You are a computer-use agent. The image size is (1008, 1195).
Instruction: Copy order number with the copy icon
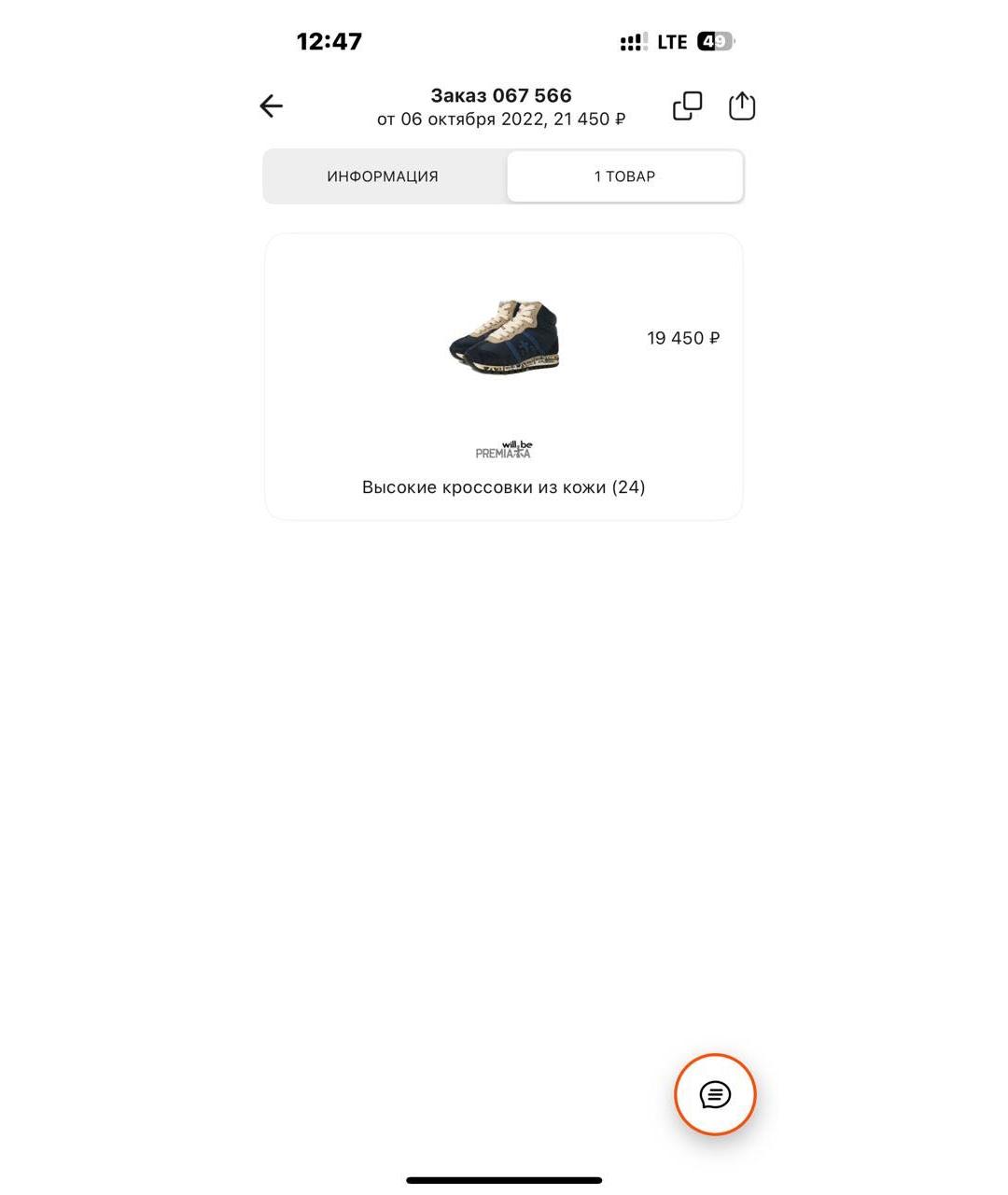(687, 106)
